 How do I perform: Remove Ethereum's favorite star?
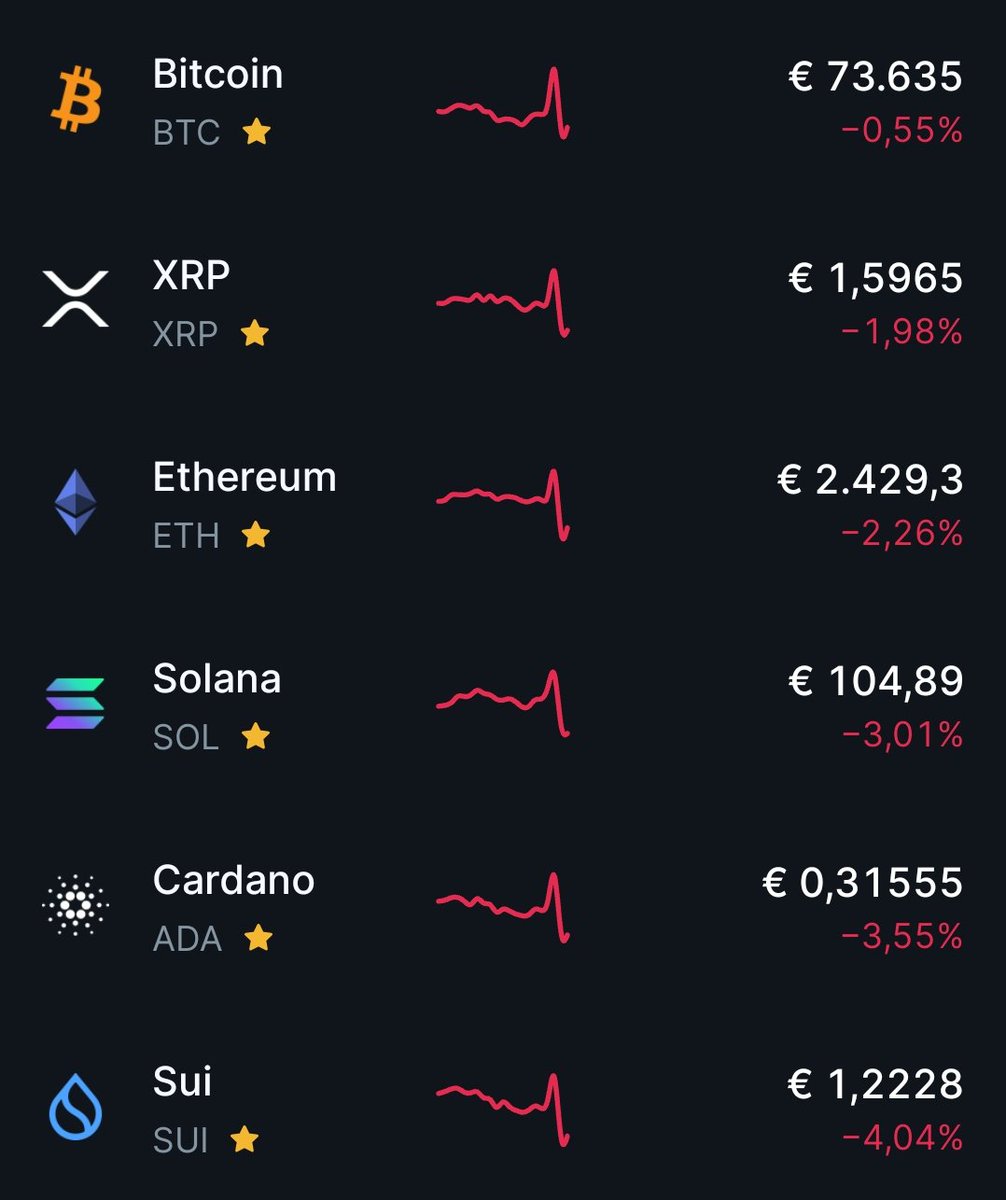coord(256,535)
